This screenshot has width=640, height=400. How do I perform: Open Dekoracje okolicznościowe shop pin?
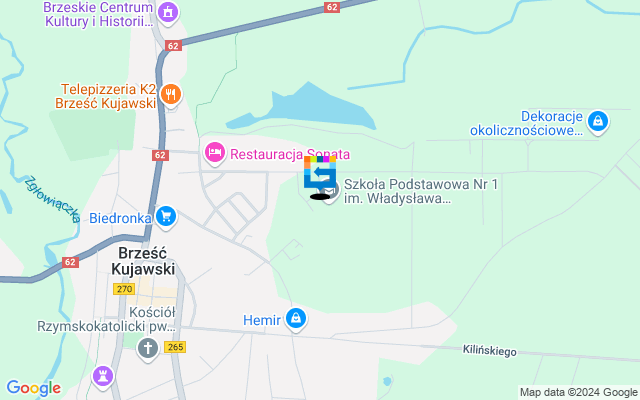[x=597, y=121]
